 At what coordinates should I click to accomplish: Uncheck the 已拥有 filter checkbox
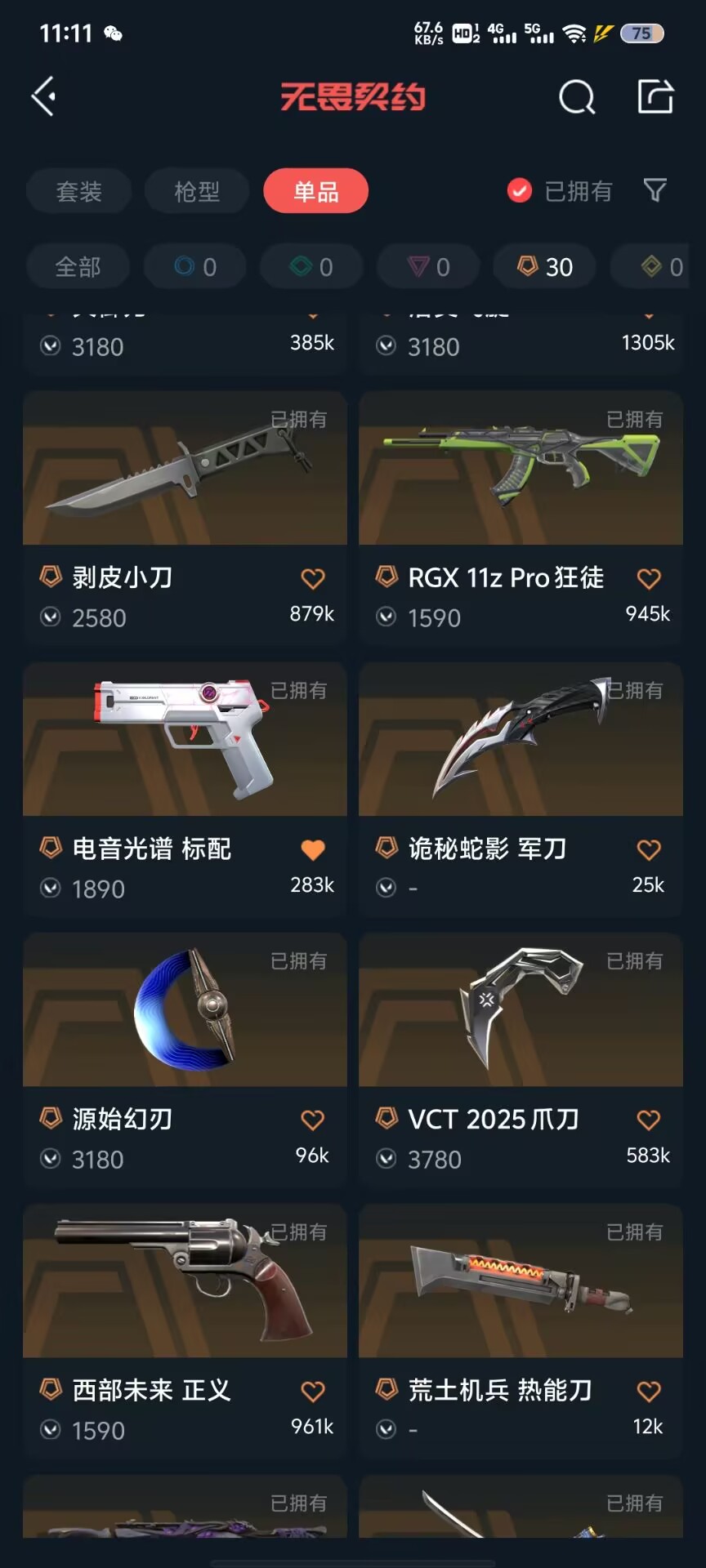(x=520, y=190)
